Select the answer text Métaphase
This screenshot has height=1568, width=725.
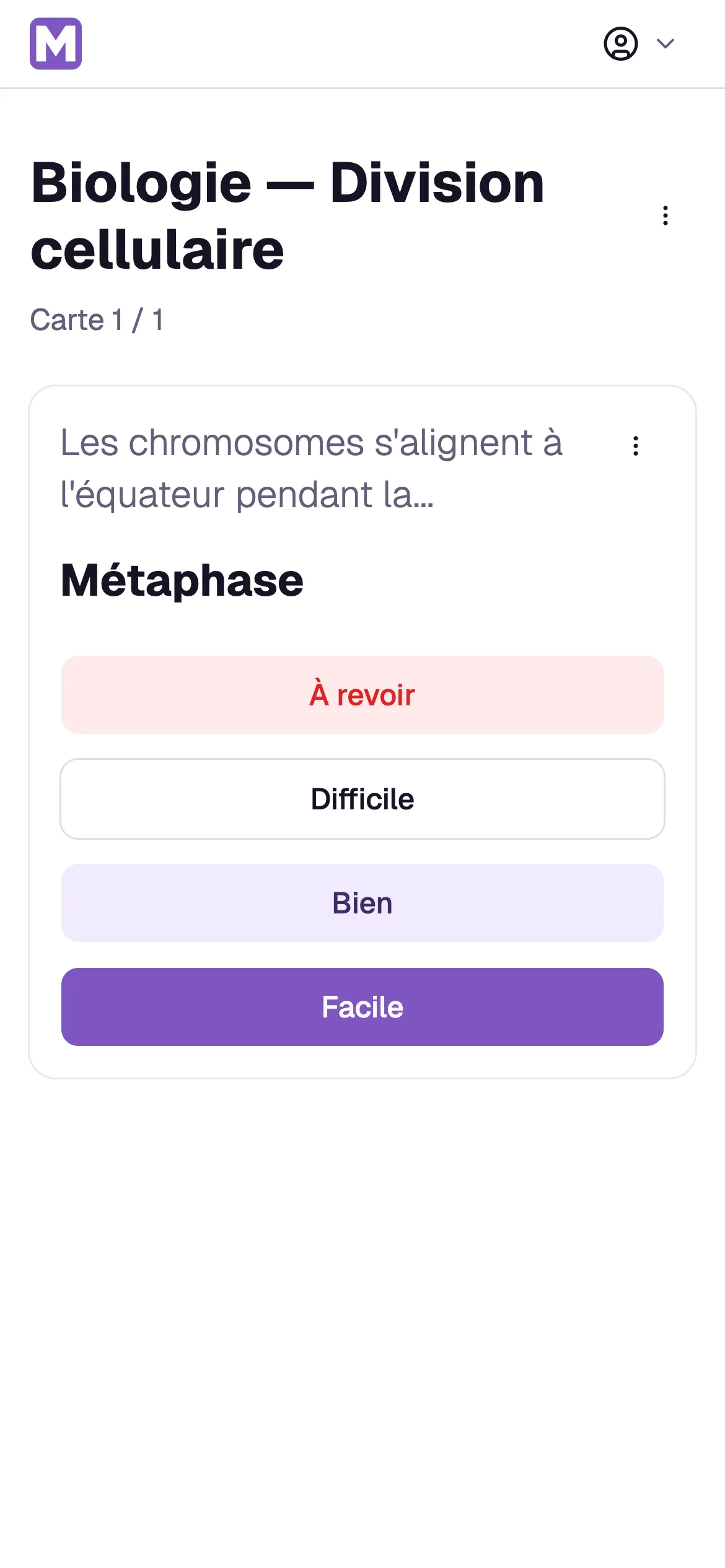tap(182, 581)
